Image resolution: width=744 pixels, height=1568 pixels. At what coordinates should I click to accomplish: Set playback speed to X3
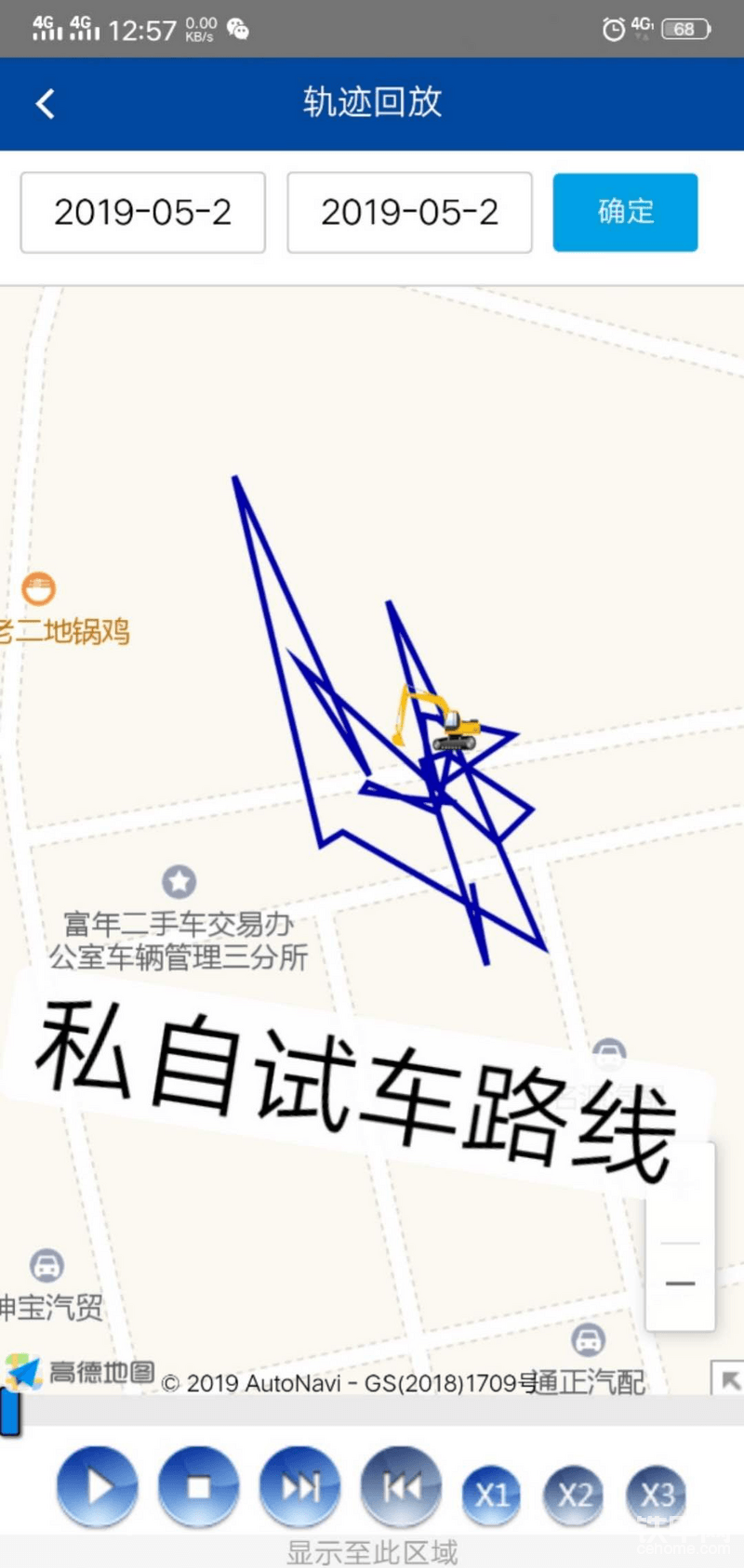657,1495
